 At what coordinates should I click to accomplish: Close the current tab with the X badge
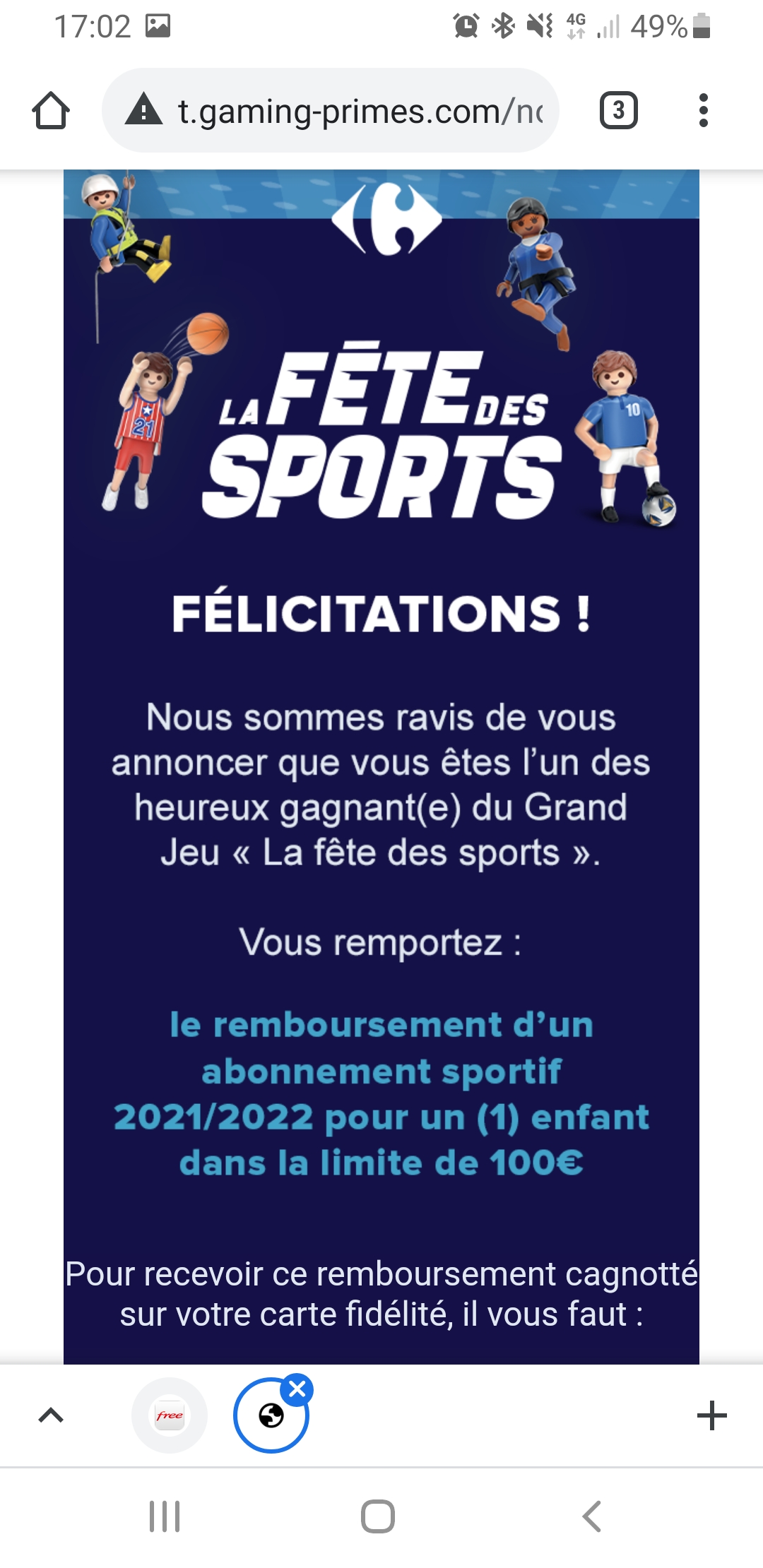297,1389
